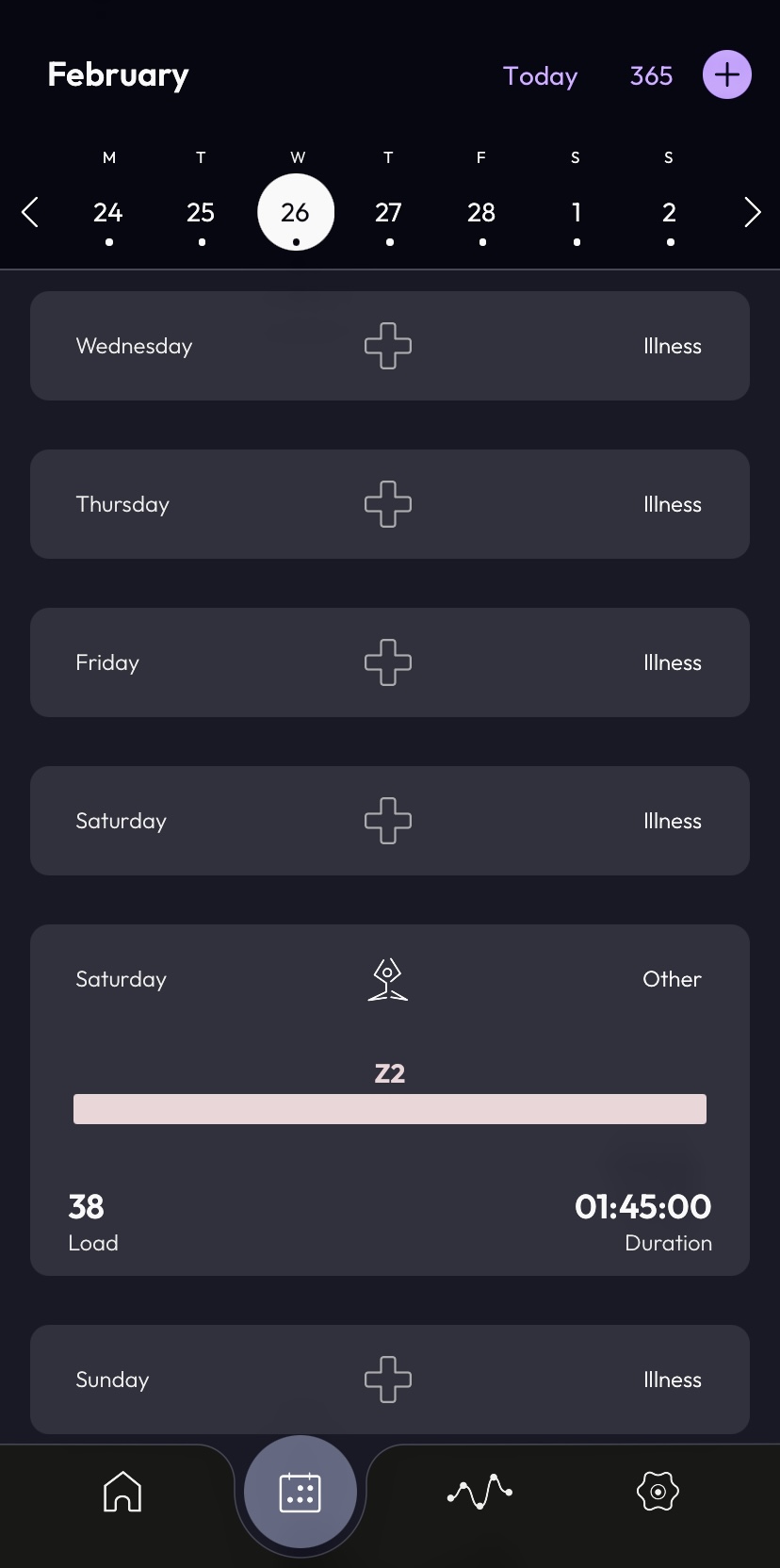Image resolution: width=780 pixels, height=1568 pixels.
Task: Add a new entry with plus button
Action: [726, 75]
